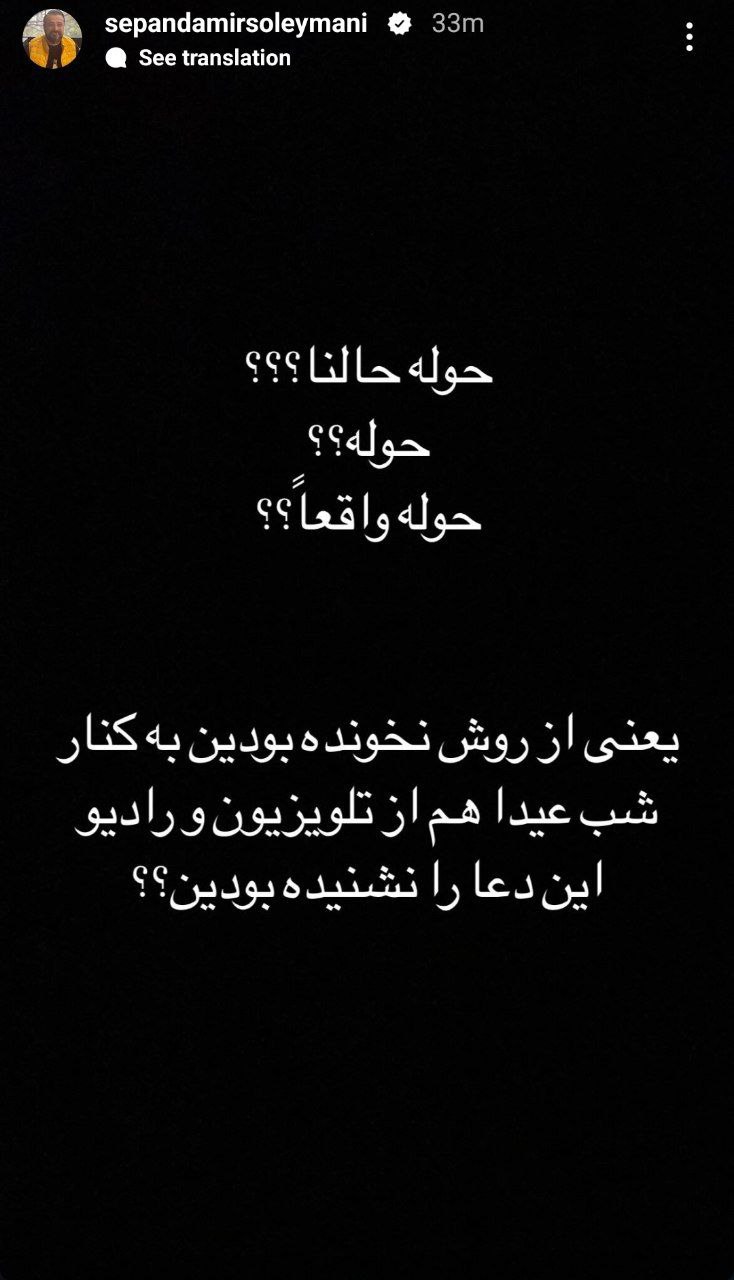
Task: Open sepandamirsoleymani's profile picture
Action: click(51, 39)
